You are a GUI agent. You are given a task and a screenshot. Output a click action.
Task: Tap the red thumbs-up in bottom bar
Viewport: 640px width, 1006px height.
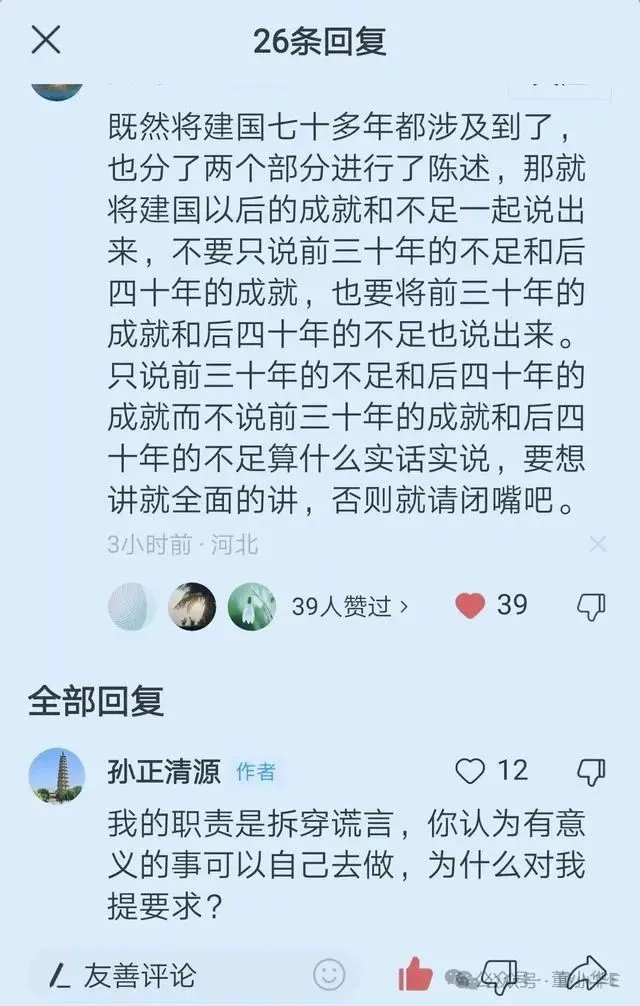(414, 975)
